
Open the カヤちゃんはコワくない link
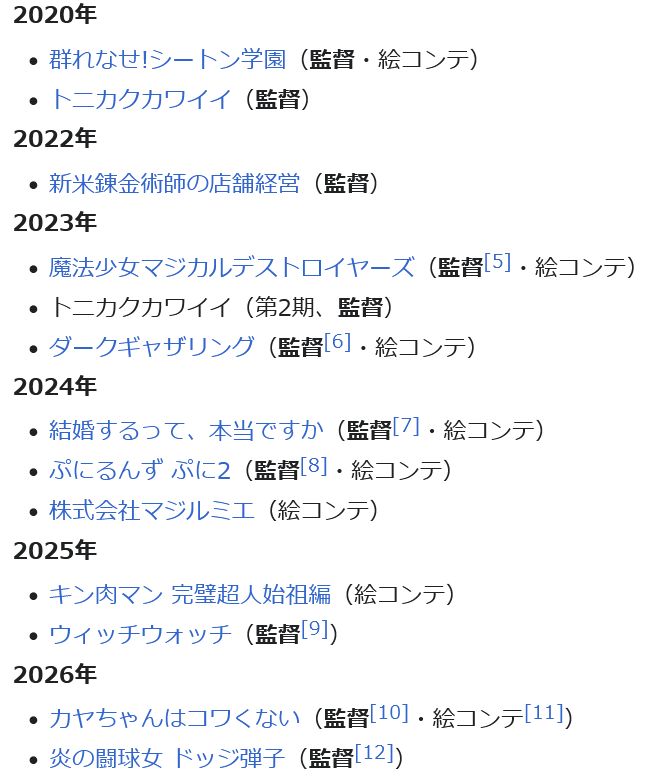[x=174, y=717]
